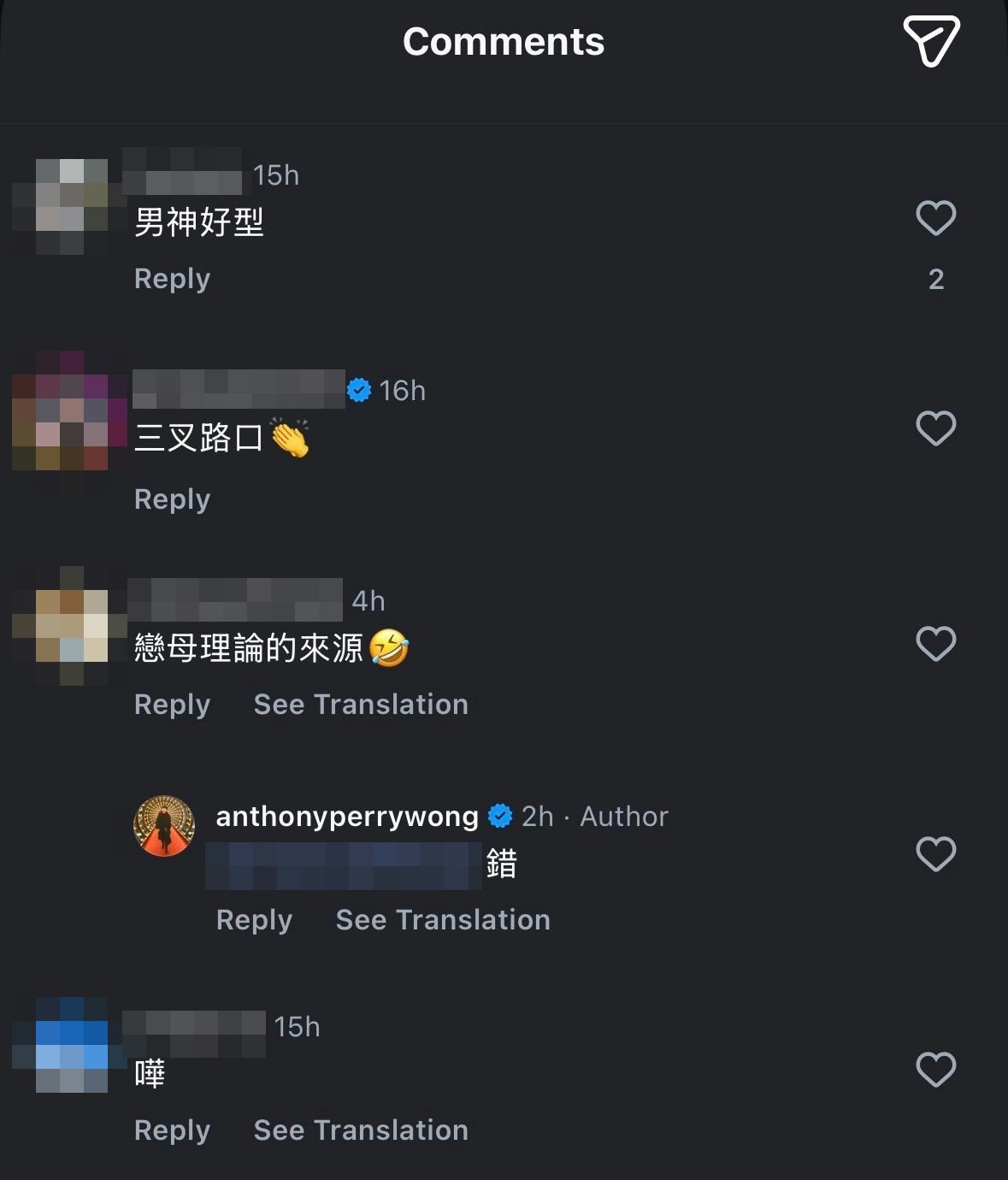The height and width of the screenshot is (1180, 1008).
Task: Like the comment 男神好型
Action: pos(936,218)
